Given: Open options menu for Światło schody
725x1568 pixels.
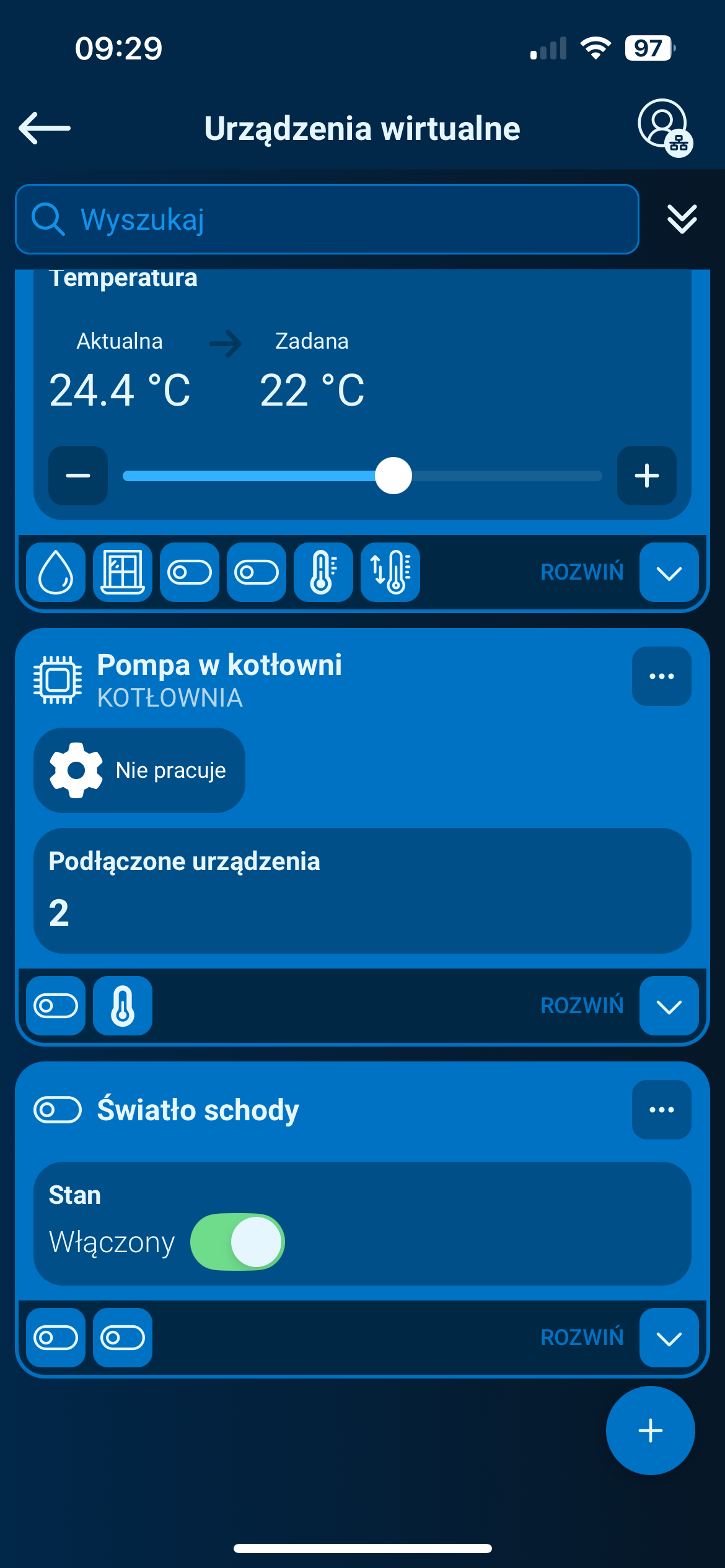Looking at the screenshot, I should (x=661, y=1110).
